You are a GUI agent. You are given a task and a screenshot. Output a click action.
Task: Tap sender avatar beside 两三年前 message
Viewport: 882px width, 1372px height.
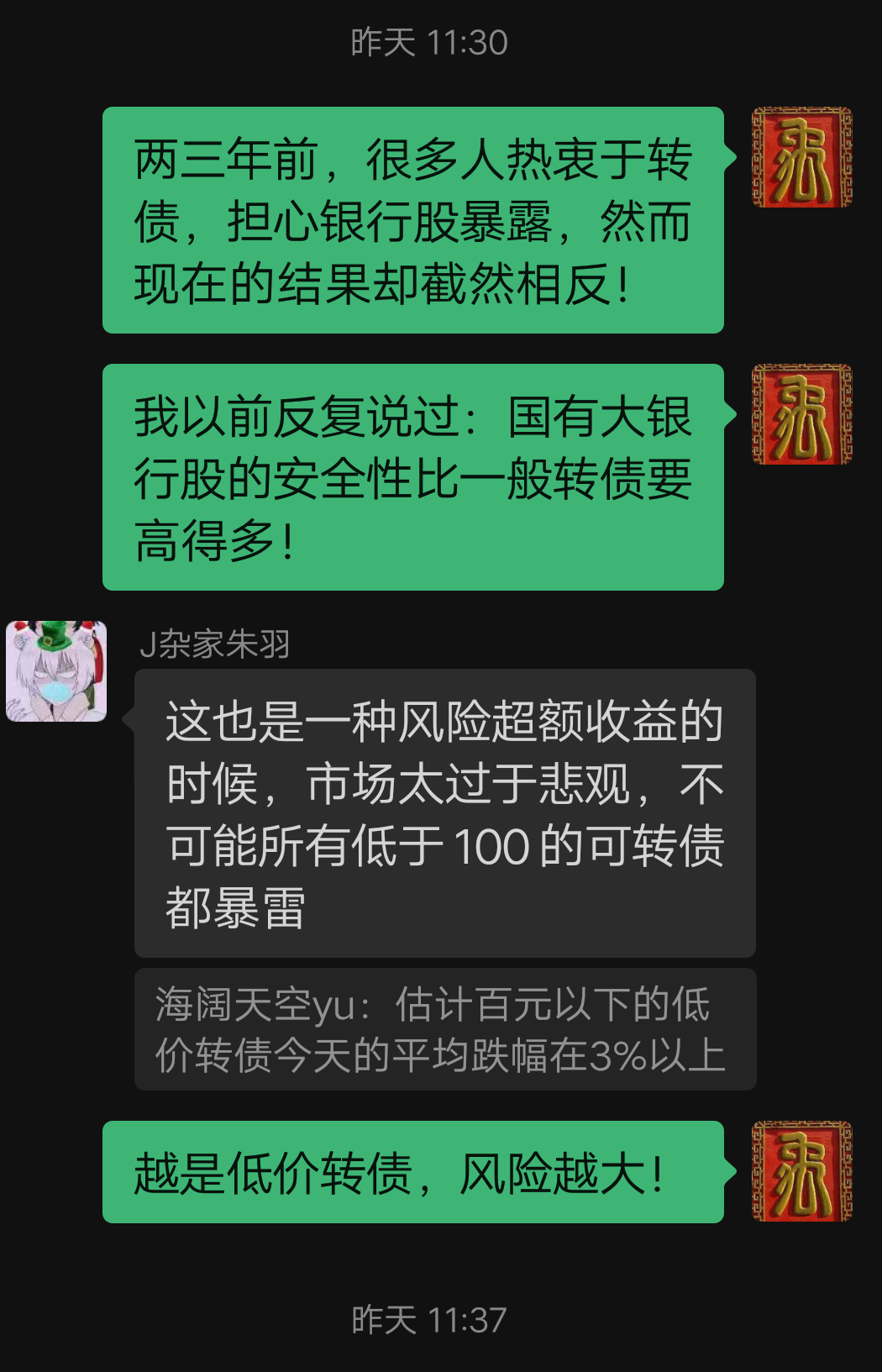pyautogui.click(x=801, y=157)
